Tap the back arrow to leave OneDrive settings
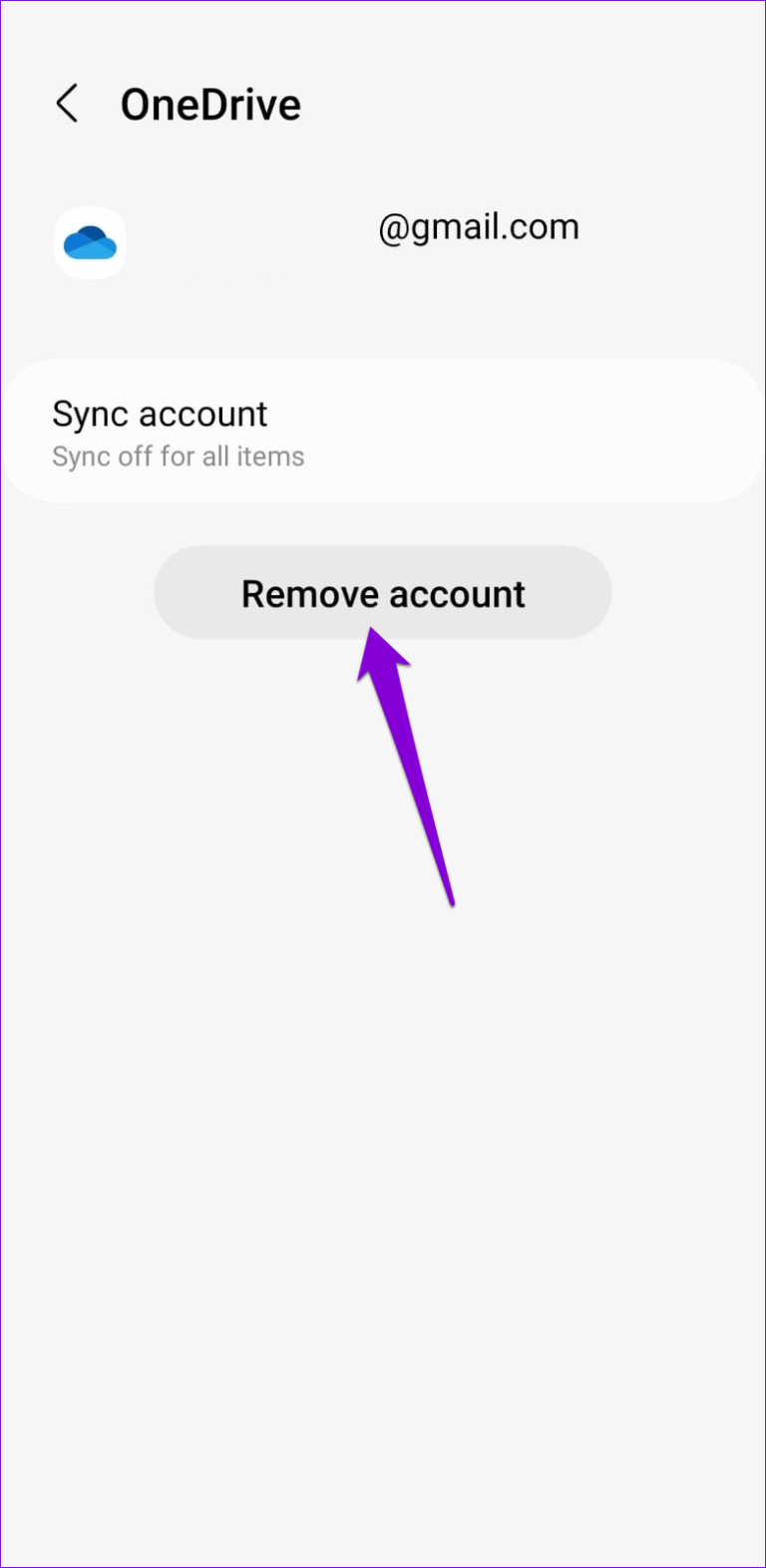 tap(67, 104)
